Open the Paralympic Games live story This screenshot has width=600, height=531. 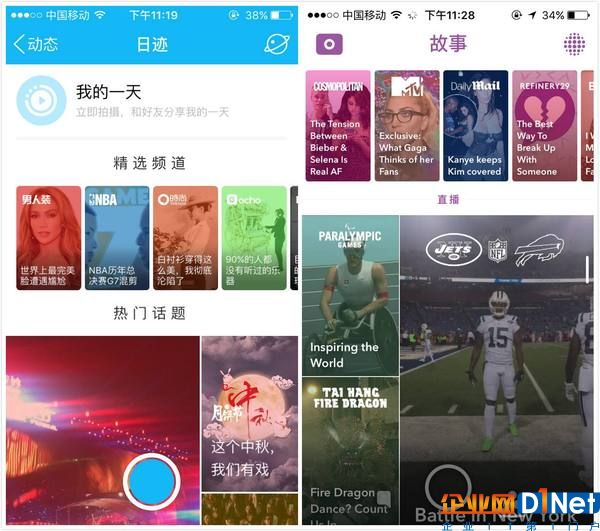point(350,295)
